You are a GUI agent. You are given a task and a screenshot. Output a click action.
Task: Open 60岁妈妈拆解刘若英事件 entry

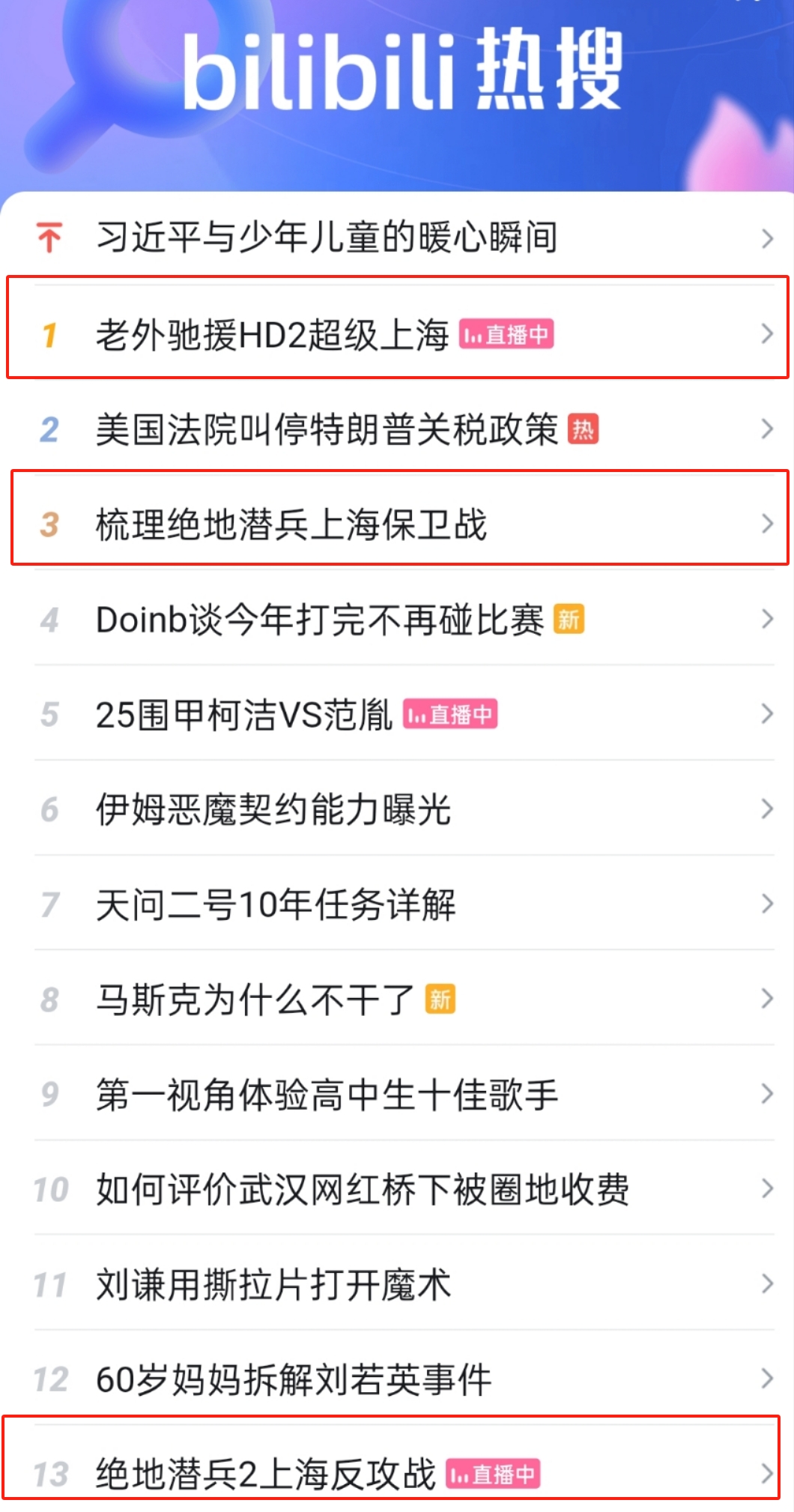click(397, 1379)
